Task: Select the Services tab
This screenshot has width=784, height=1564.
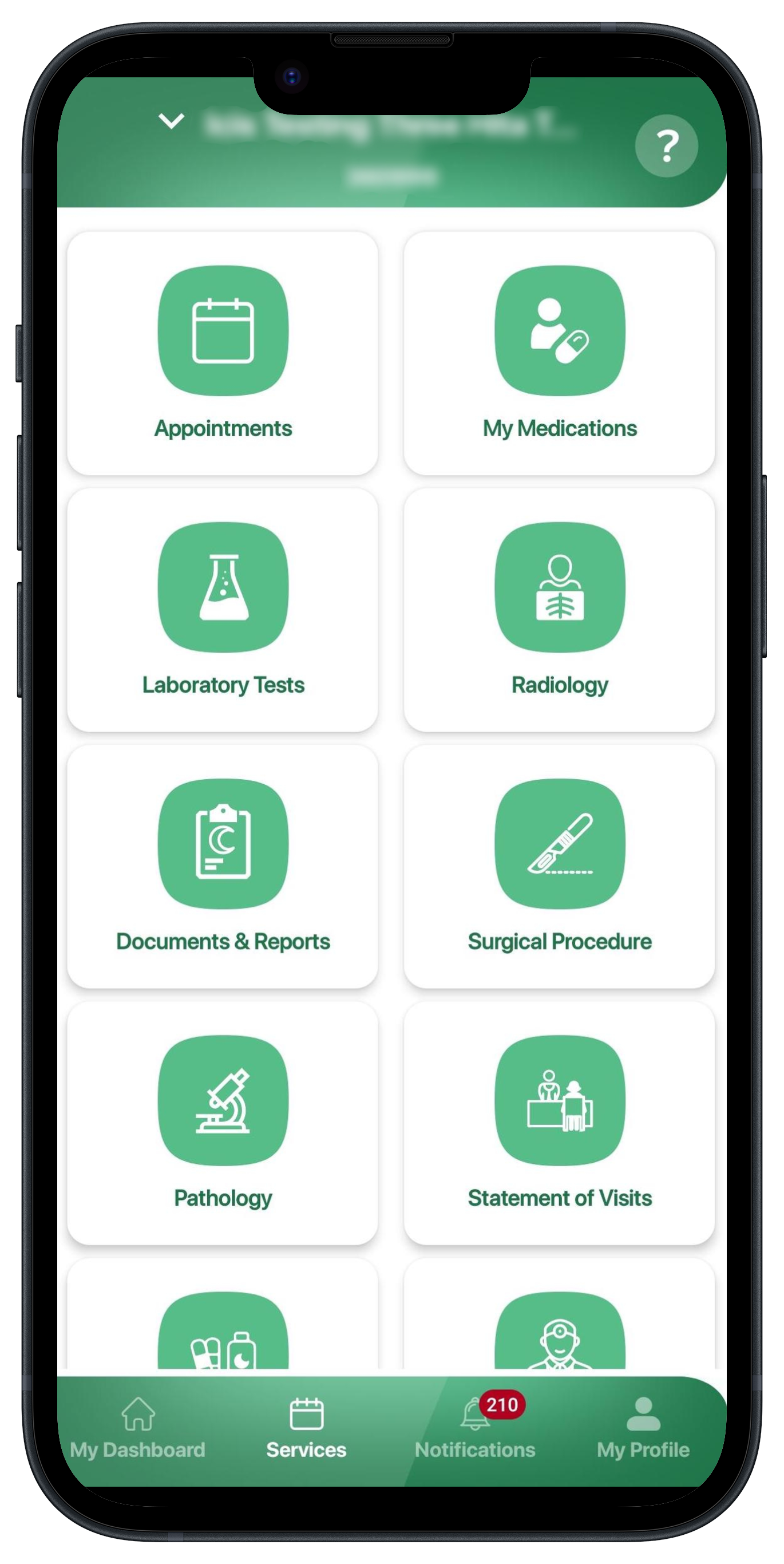Action: (306, 1429)
